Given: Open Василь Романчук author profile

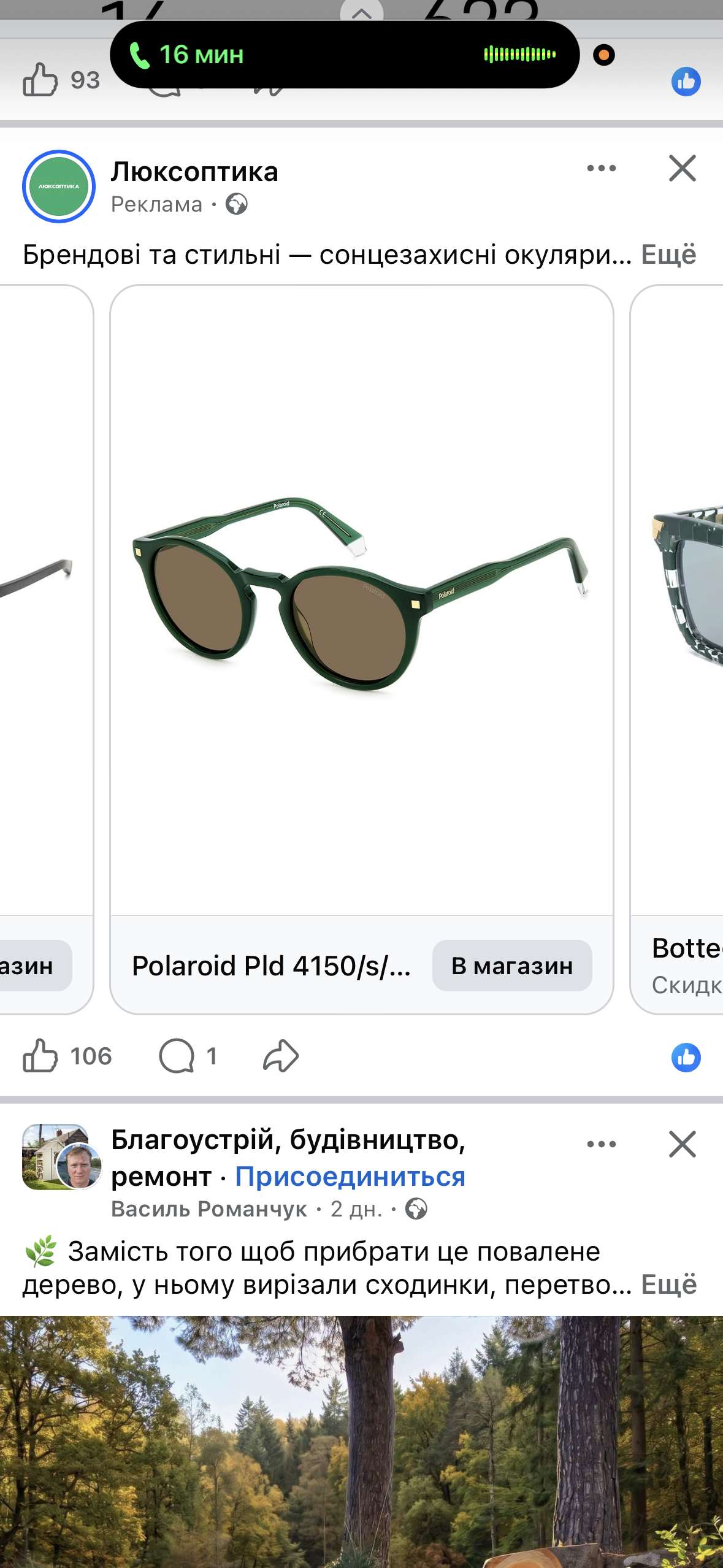Looking at the screenshot, I should pos(209,1209).
